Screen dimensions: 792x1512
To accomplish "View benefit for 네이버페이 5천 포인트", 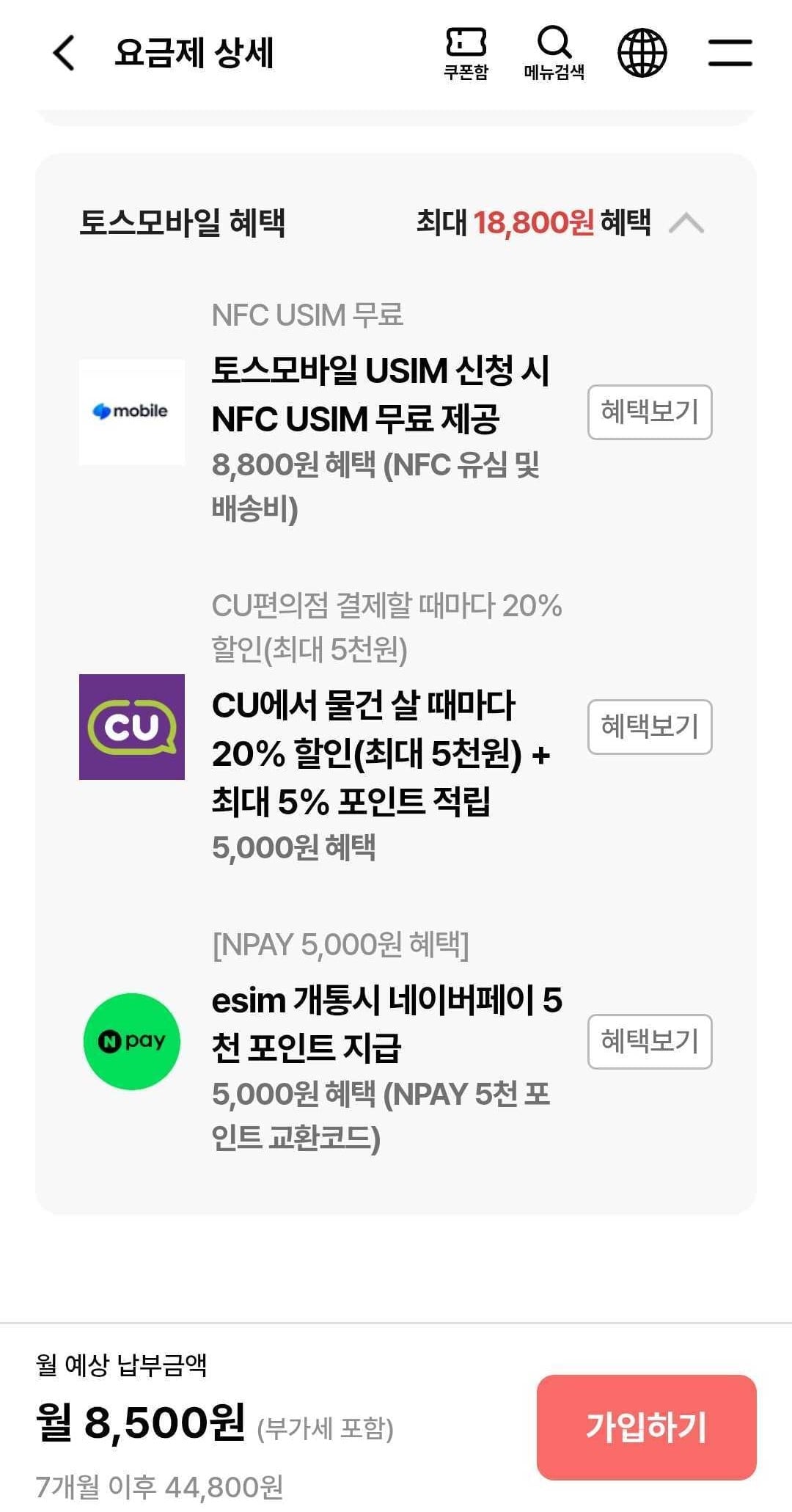I will click(x=650, y=1042).
